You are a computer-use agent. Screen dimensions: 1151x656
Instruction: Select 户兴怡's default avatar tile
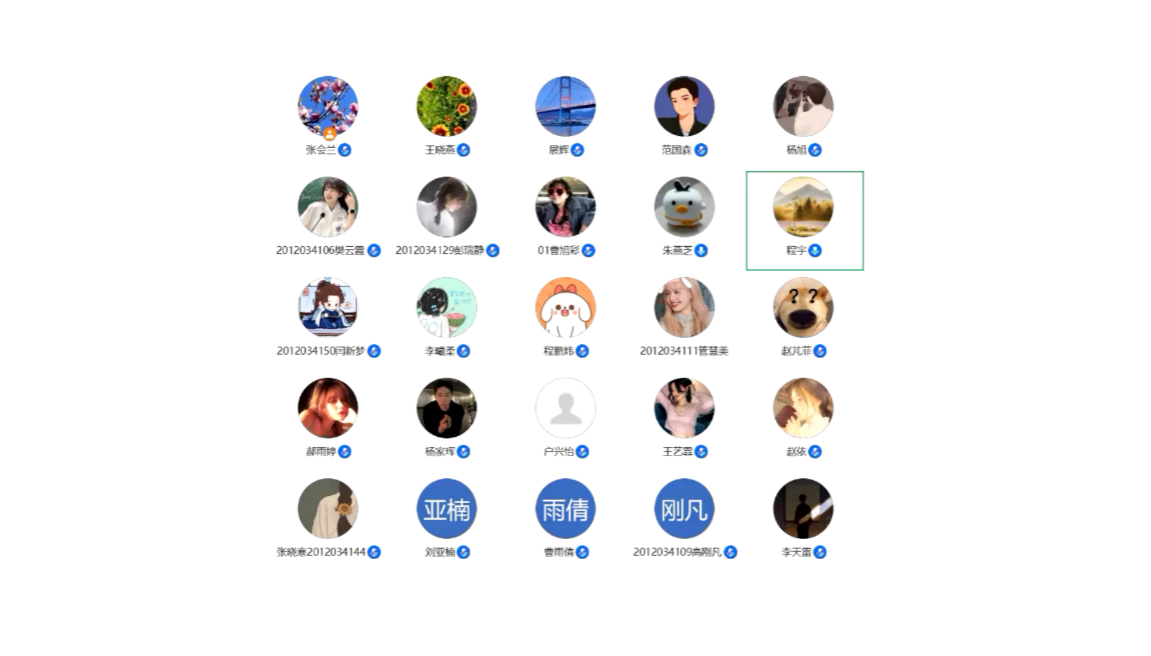coord(565,408)
